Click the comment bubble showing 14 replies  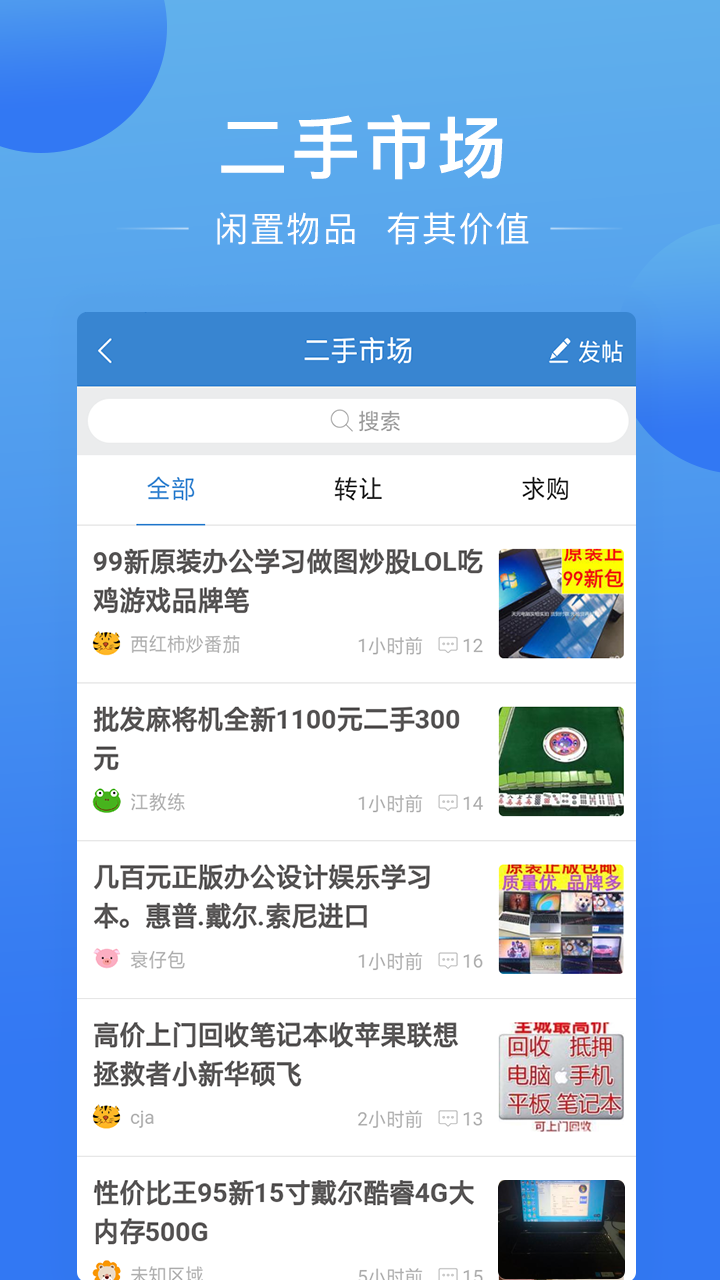[x=452, y=802]
